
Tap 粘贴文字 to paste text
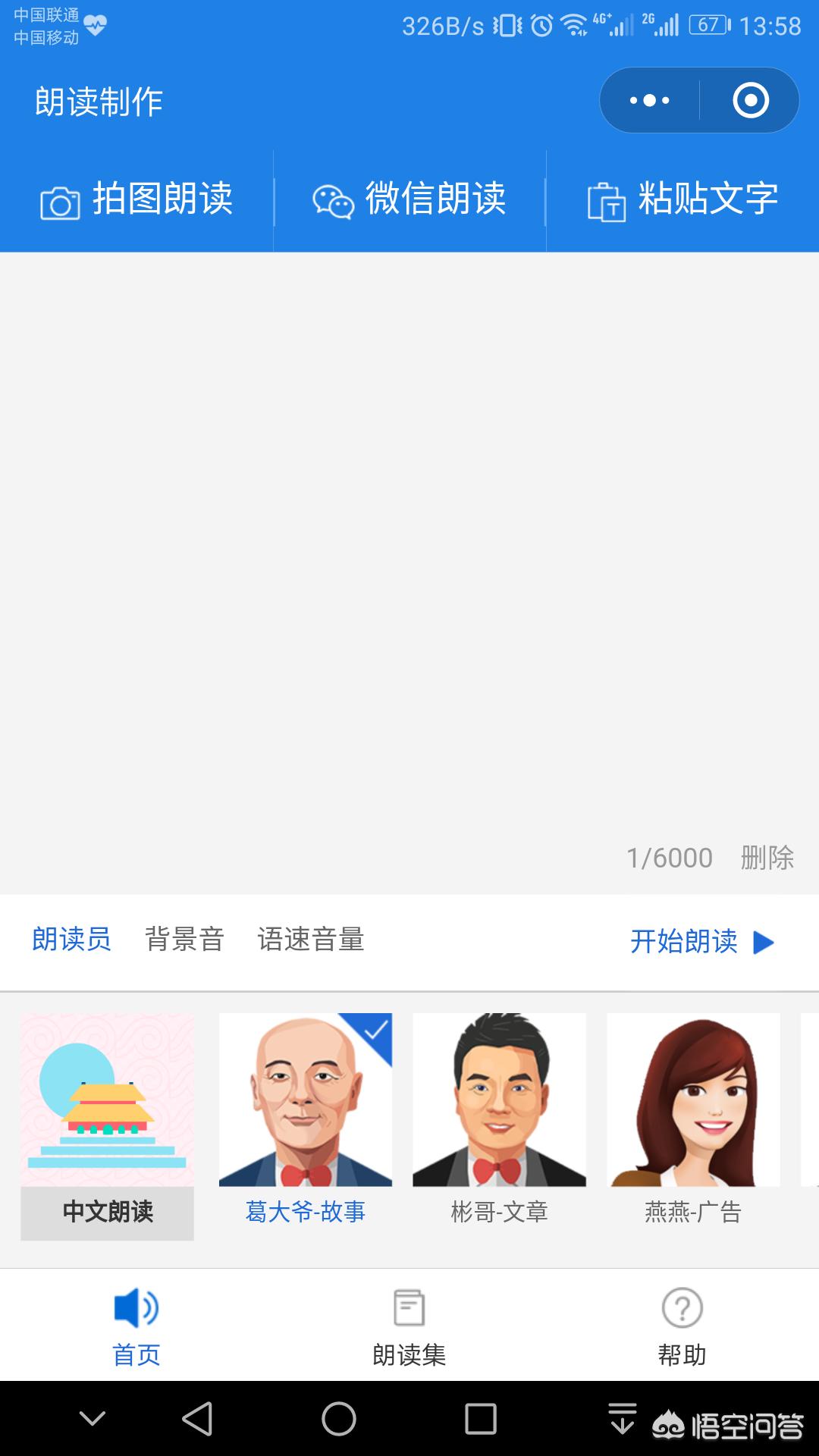pos(682,200)
